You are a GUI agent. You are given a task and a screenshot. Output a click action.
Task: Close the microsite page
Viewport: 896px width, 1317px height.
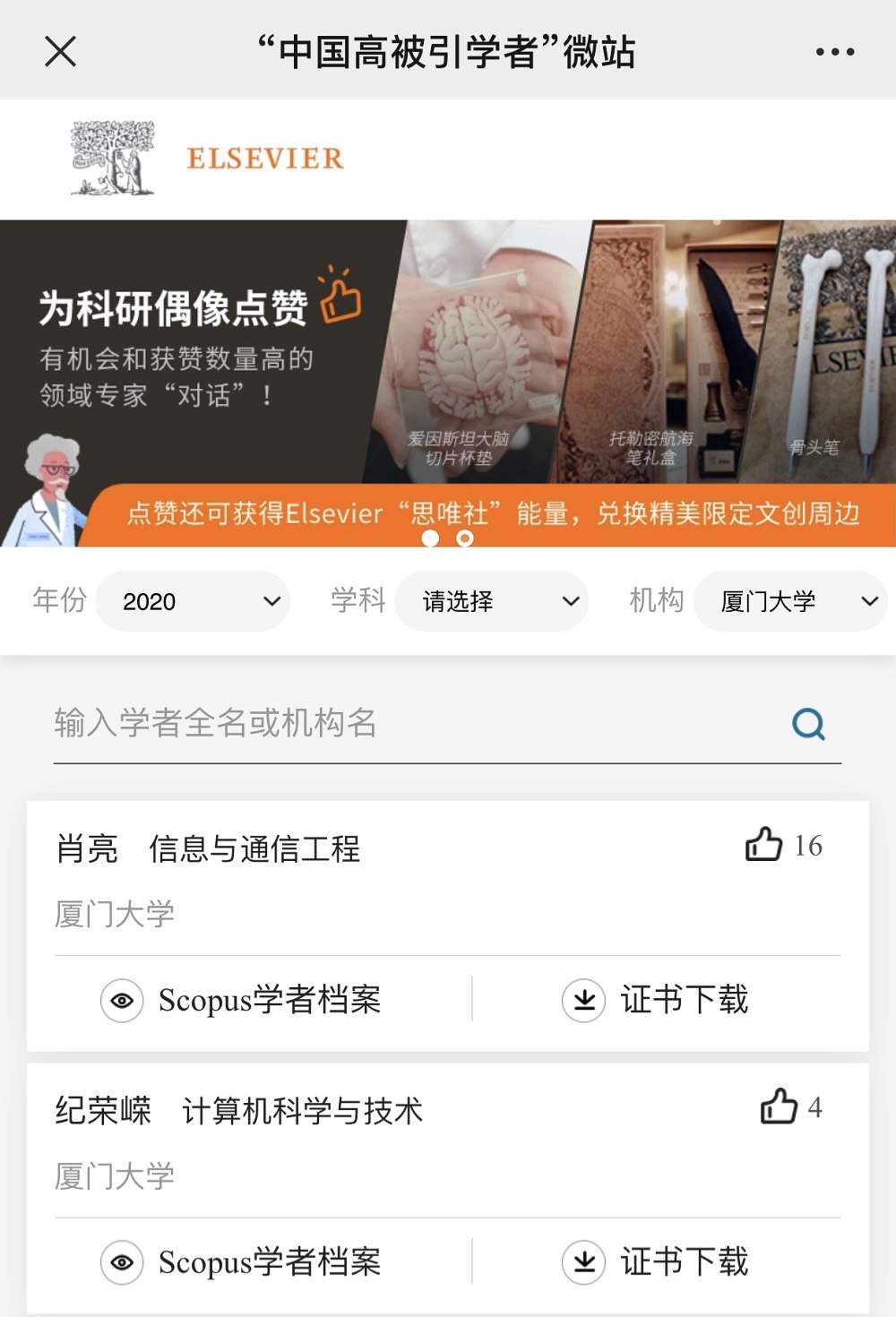coord(60,51)
